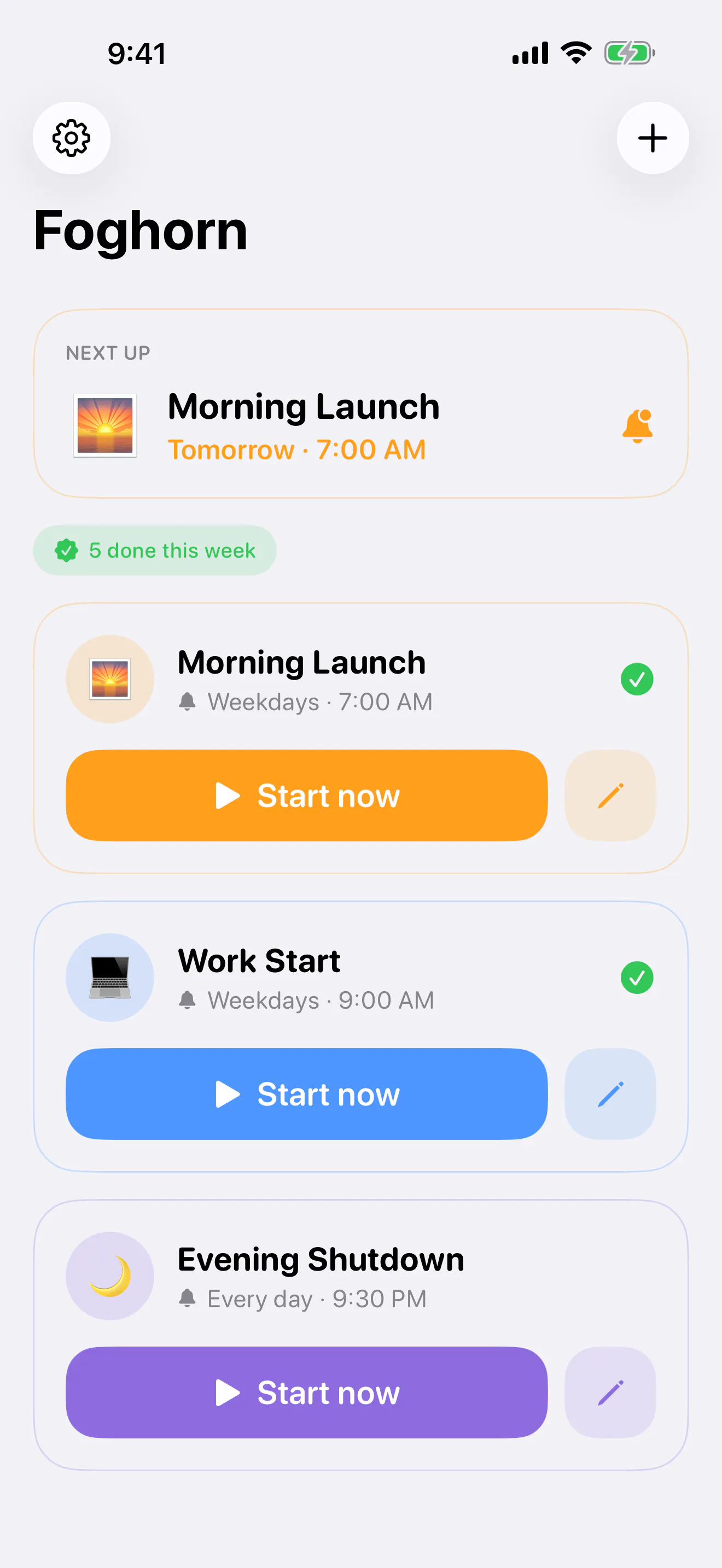Tap the green checkmark on Morning Launch
This screenshot has width=722, height=1568.
[x=637, y=678]
